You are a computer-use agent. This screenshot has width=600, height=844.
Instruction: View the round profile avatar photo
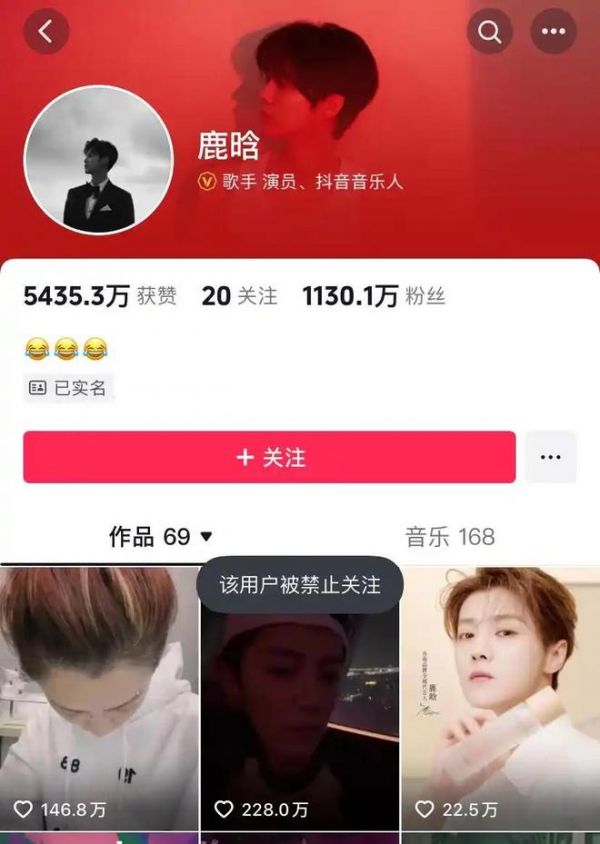[x=98, y=159]
